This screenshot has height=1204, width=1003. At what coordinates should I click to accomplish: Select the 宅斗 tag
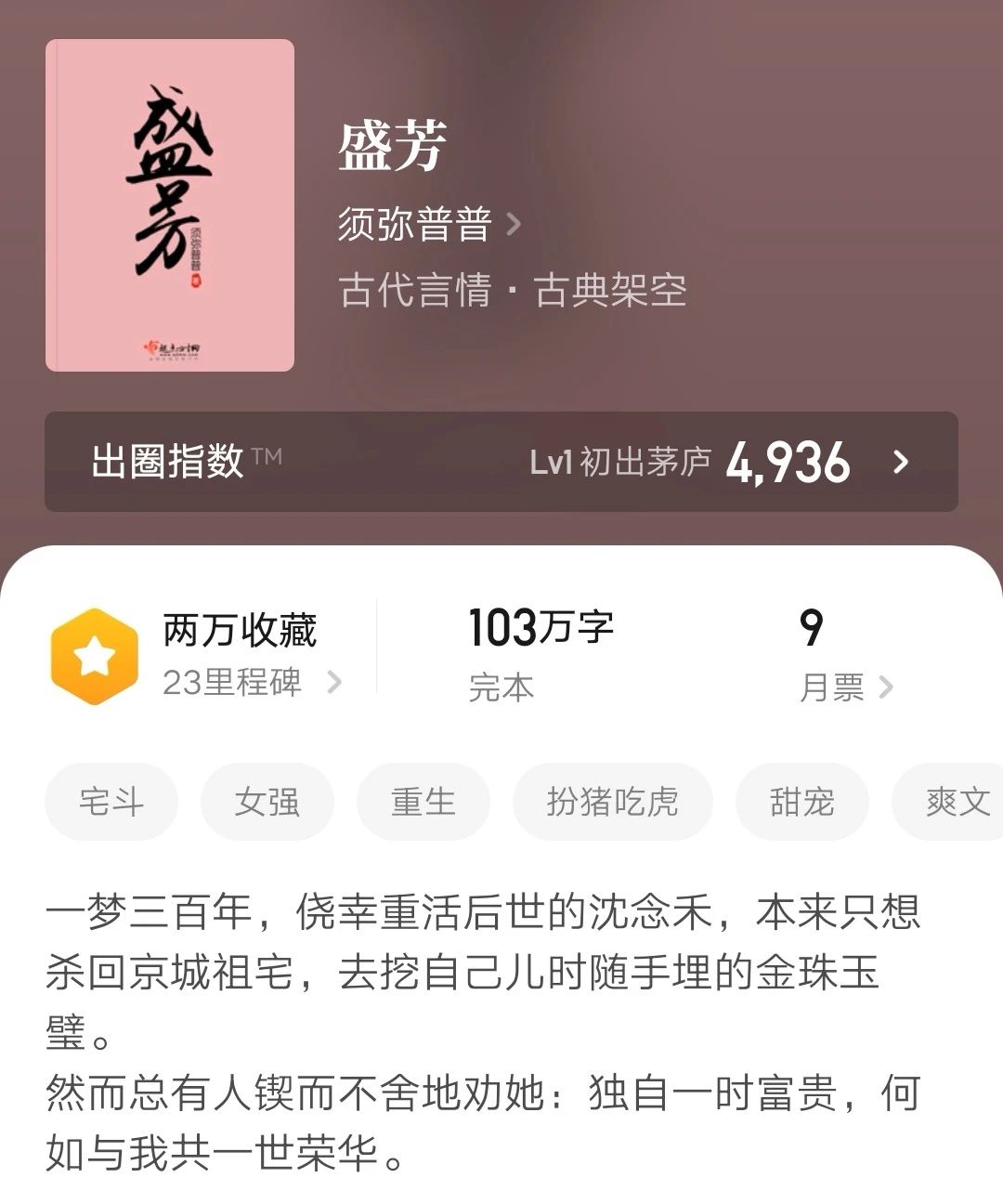(x=111, y=803)
